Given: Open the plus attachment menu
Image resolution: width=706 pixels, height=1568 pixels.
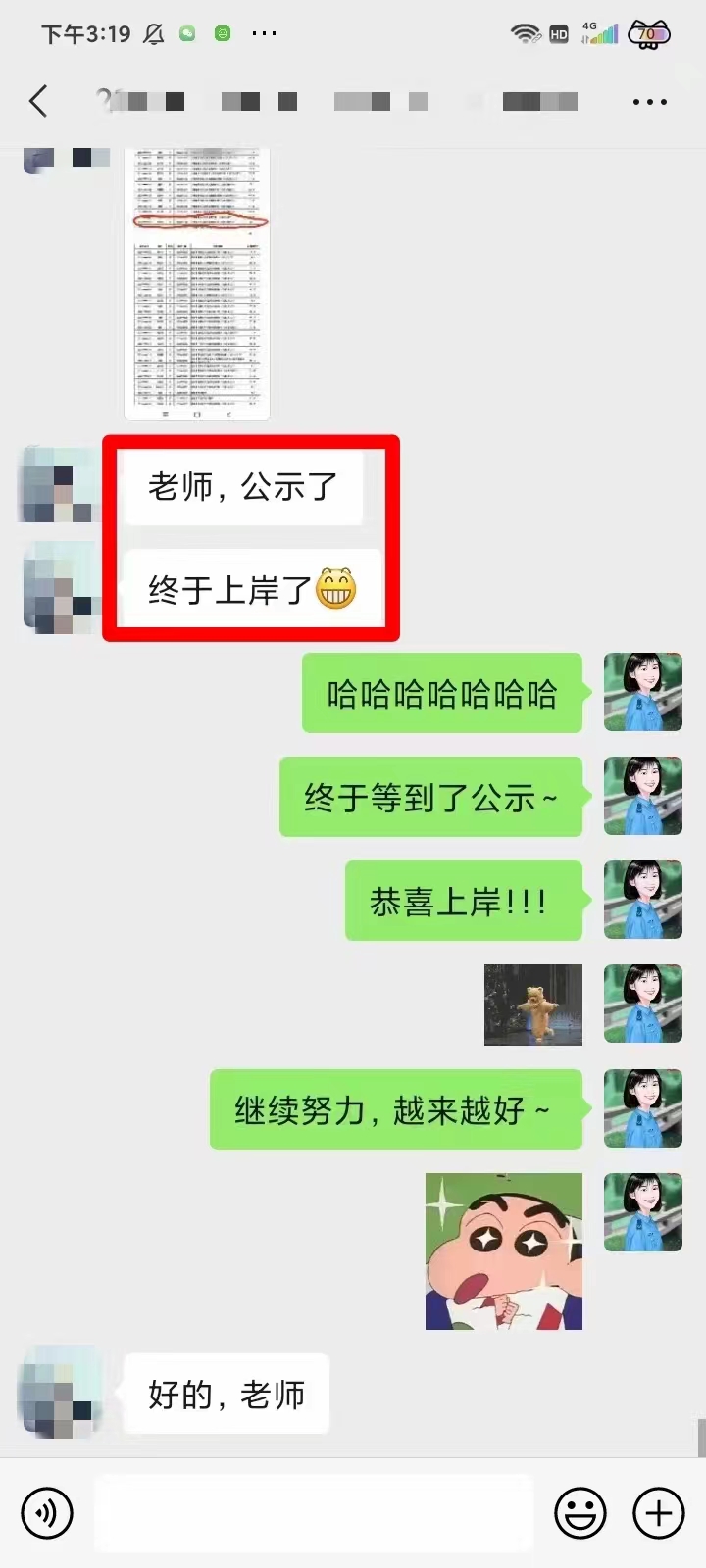Looking at the screenshot, I should 659,1512.
